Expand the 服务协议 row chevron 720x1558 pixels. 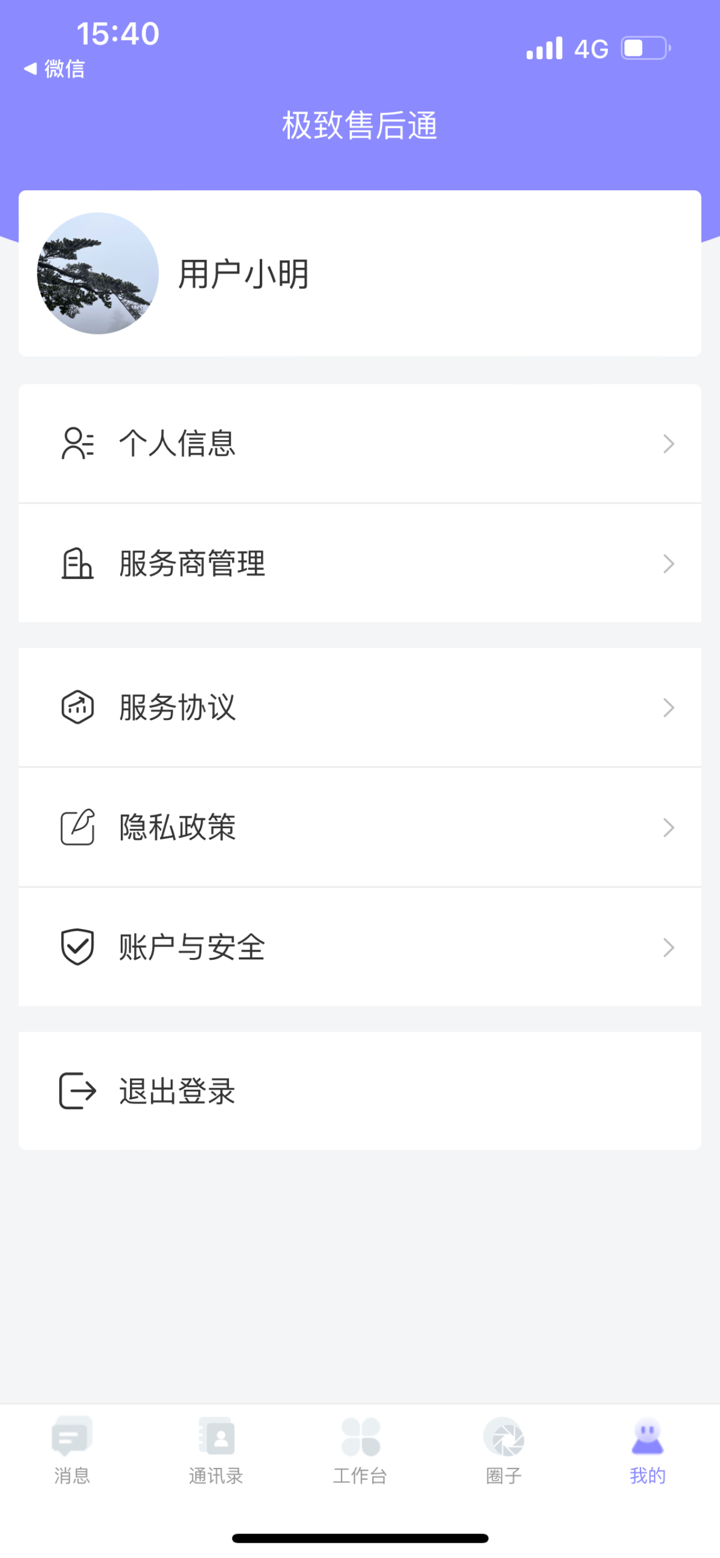tap(668, 707)
